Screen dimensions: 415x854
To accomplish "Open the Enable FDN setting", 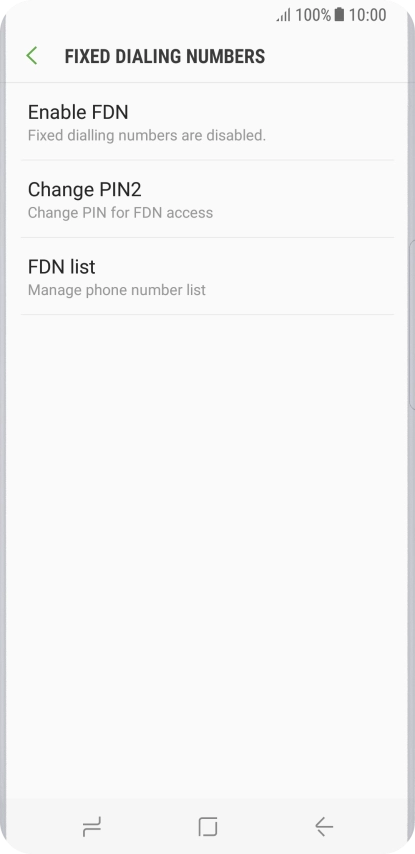I will tap(207, 122).
